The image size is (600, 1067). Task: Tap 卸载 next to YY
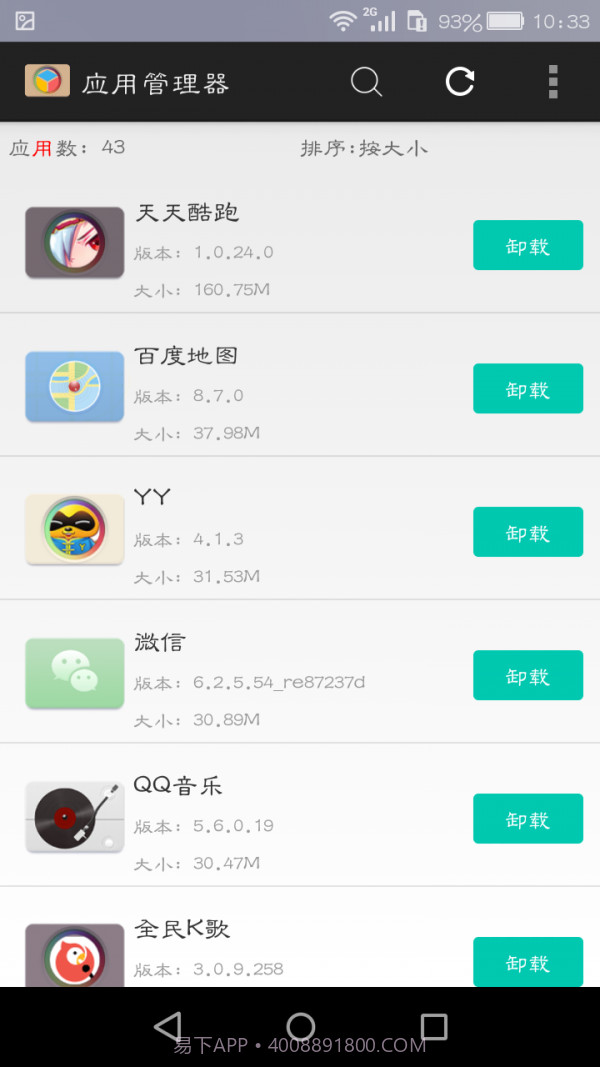point(527,532)
